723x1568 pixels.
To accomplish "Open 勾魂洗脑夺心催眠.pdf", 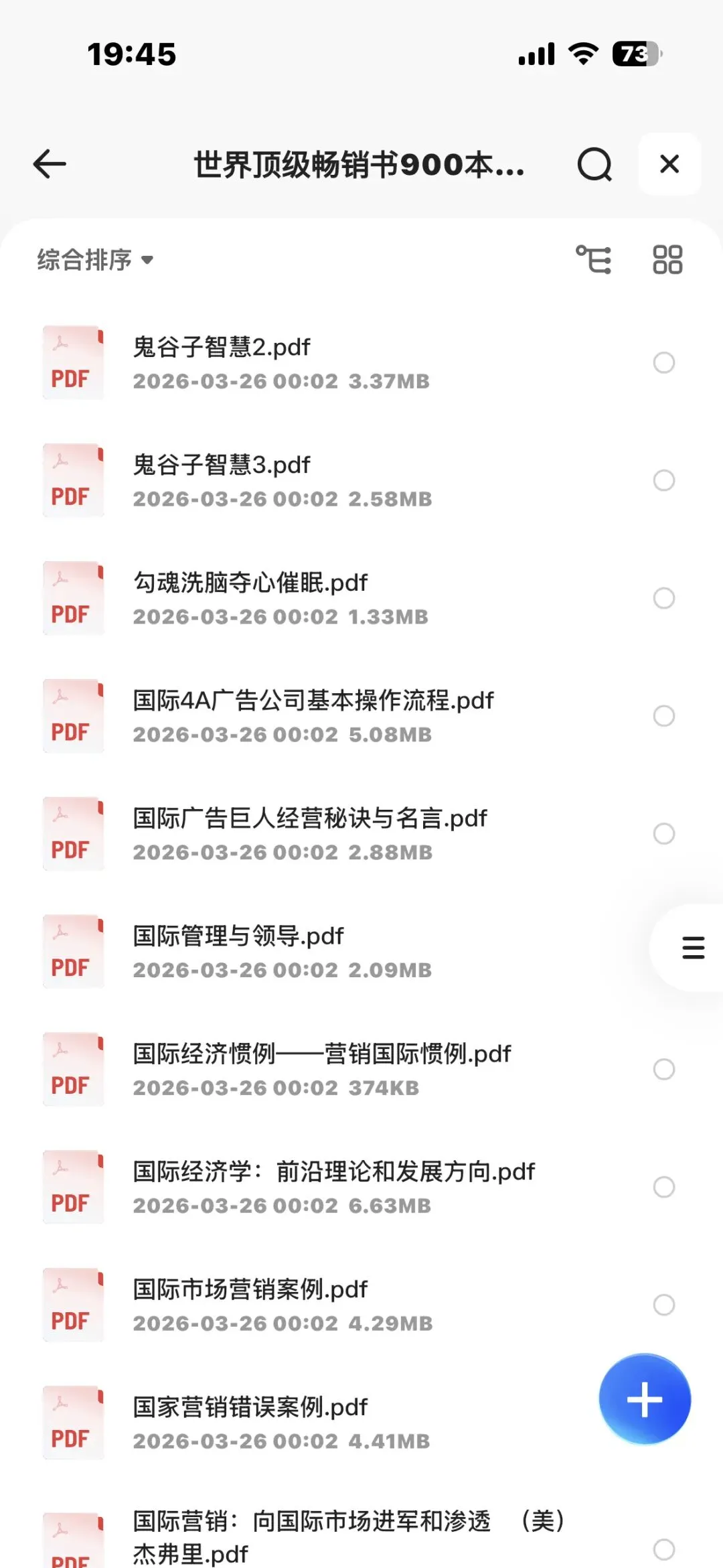I will [250, 583].
